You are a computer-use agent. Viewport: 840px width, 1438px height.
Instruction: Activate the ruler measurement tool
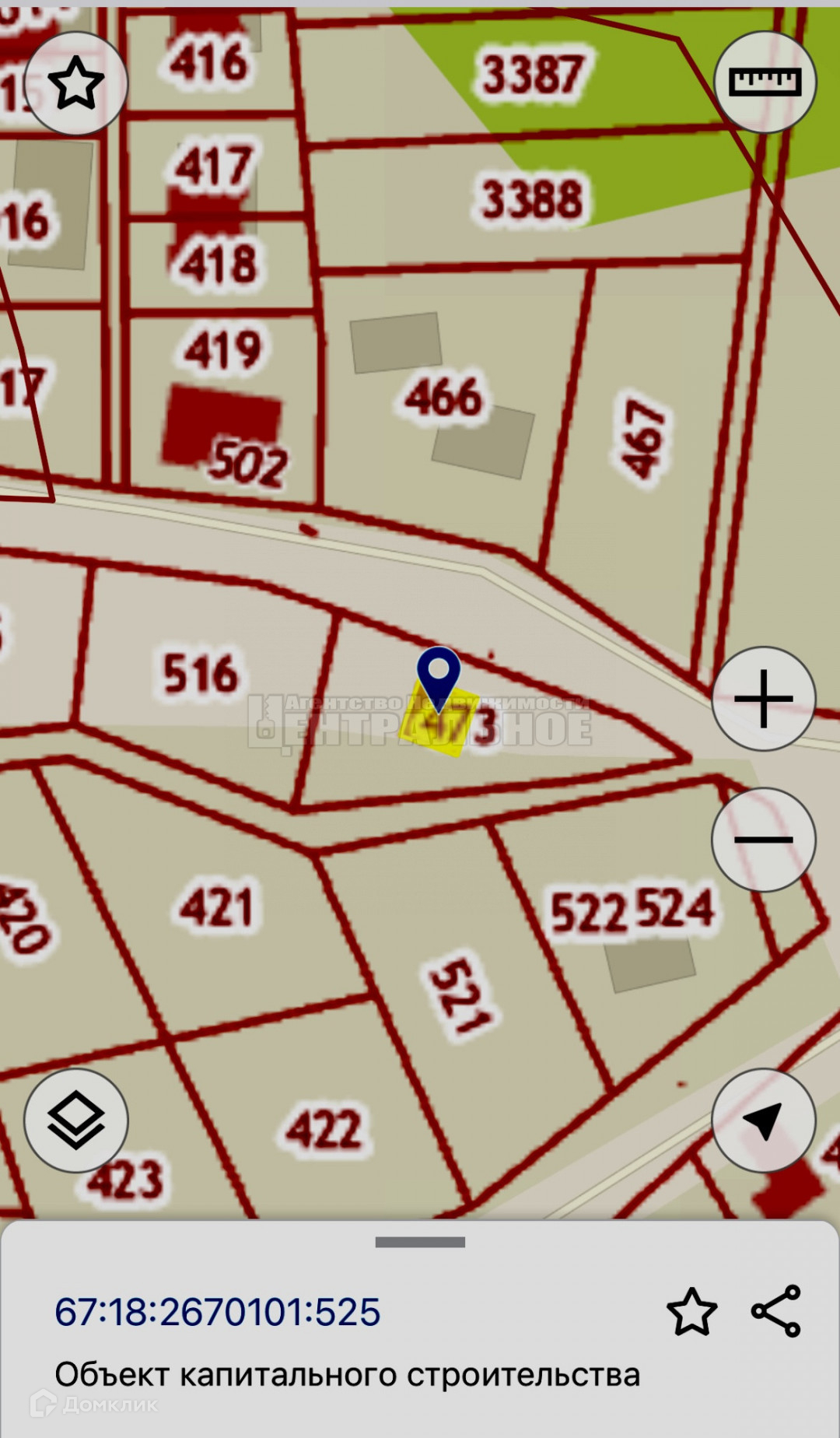pyautogui.click(x=765, y=82)
